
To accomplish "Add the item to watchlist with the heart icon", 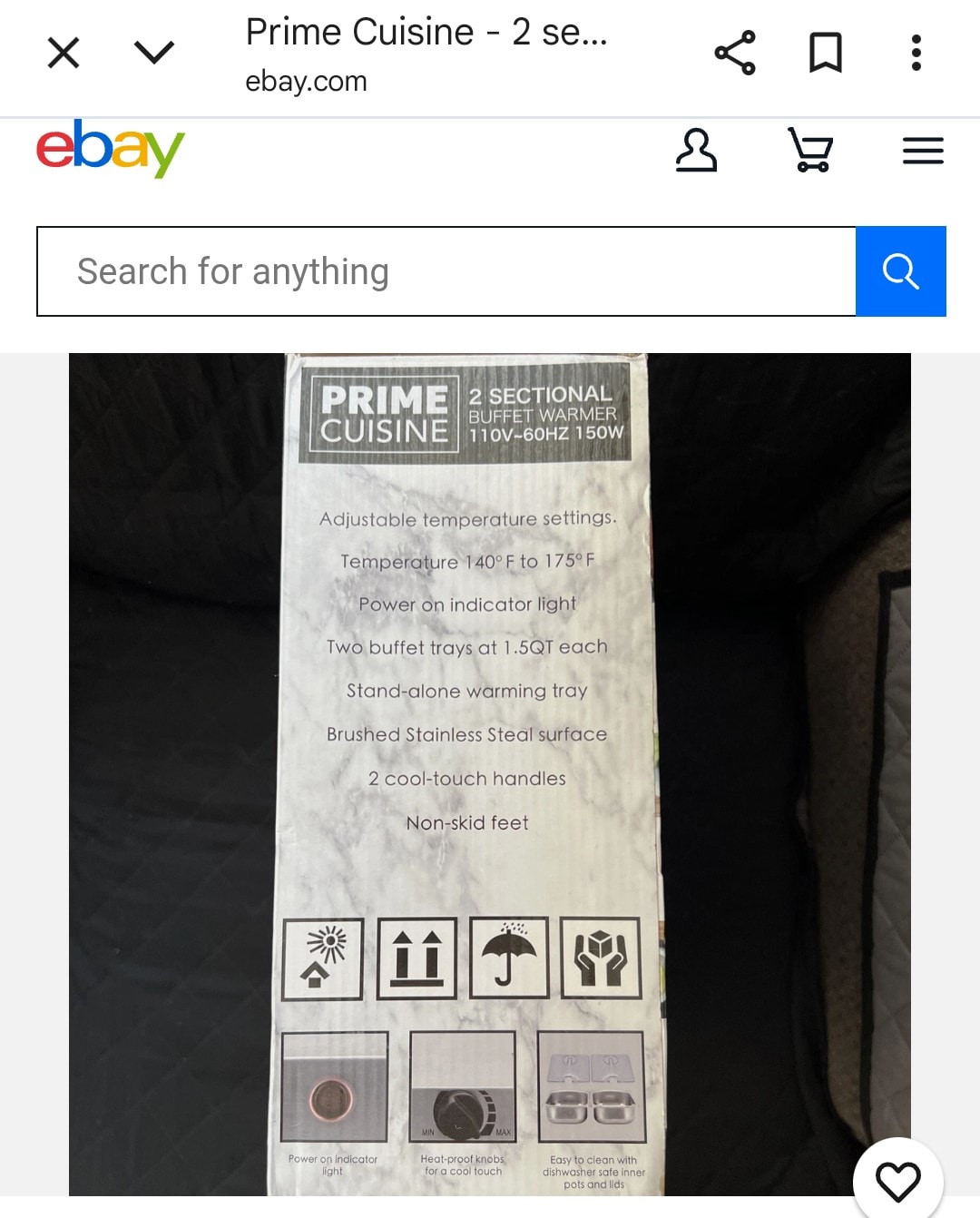I will coord(897,1181).
